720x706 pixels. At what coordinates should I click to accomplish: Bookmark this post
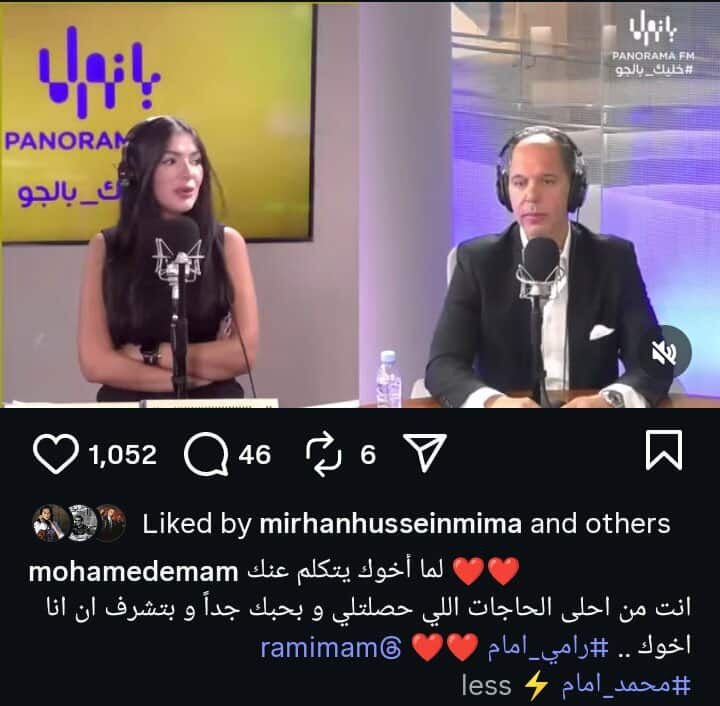coord(664,452)
